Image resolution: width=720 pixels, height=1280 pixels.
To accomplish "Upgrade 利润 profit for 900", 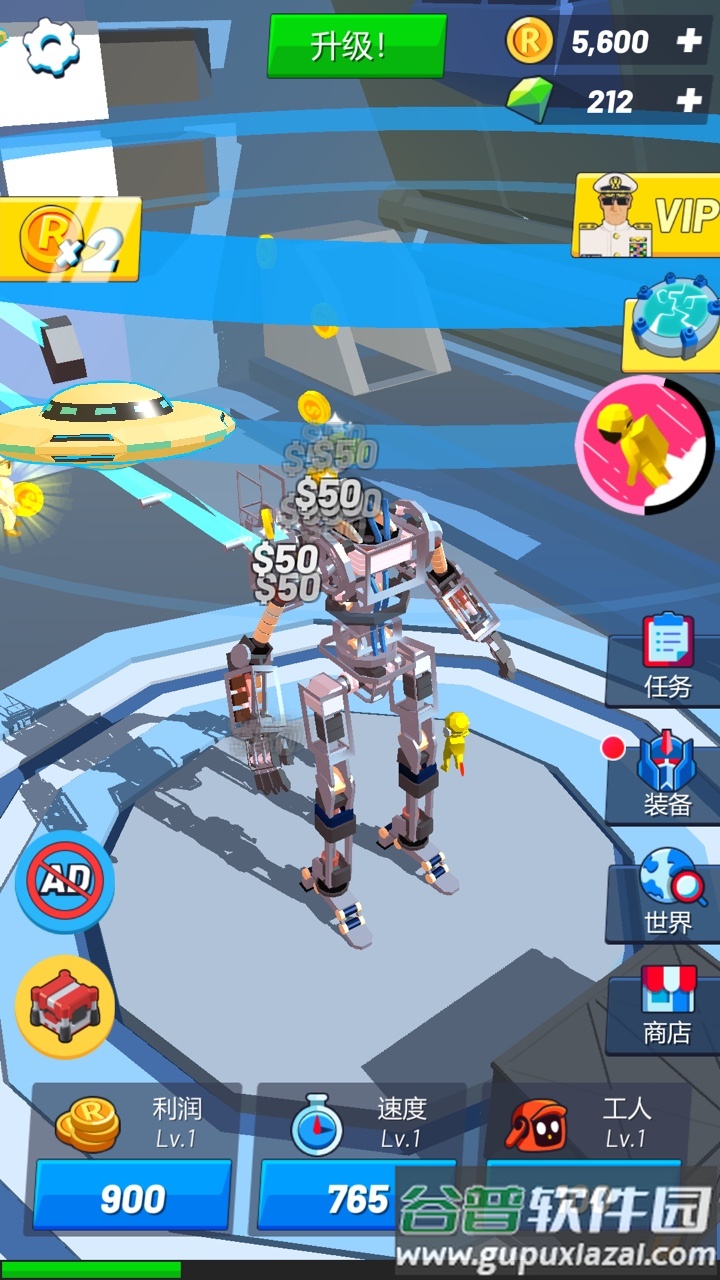I will [x=132, y=1196].
